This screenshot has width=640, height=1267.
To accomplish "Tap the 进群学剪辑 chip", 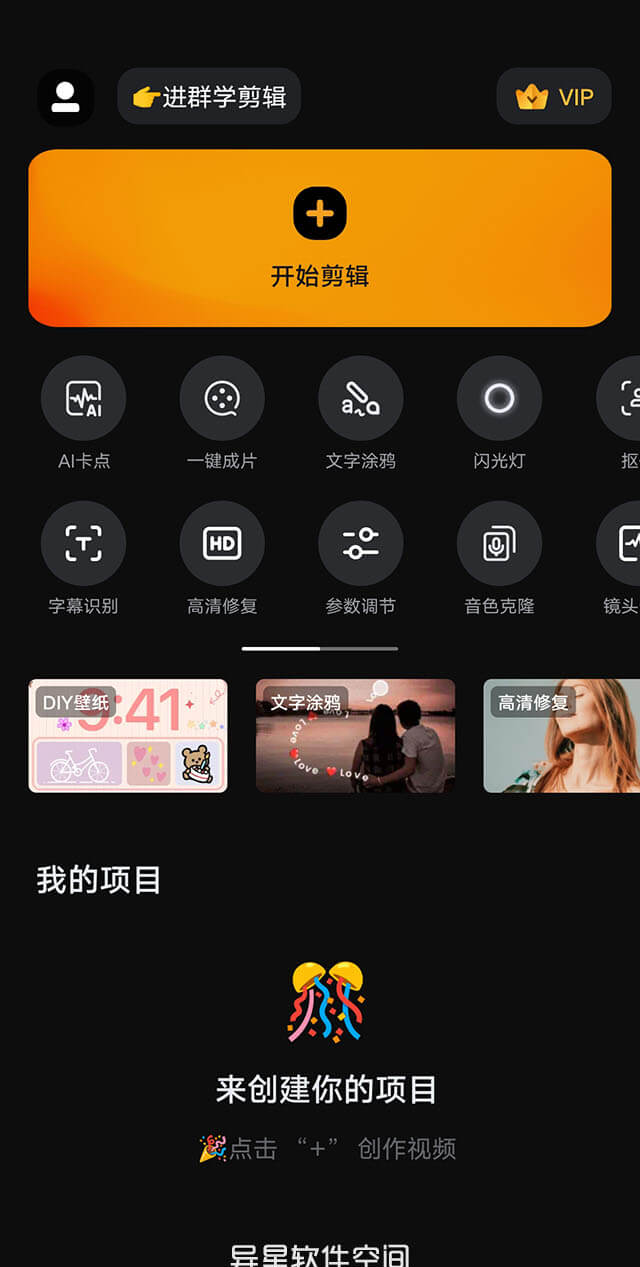I will click(209, 97).
